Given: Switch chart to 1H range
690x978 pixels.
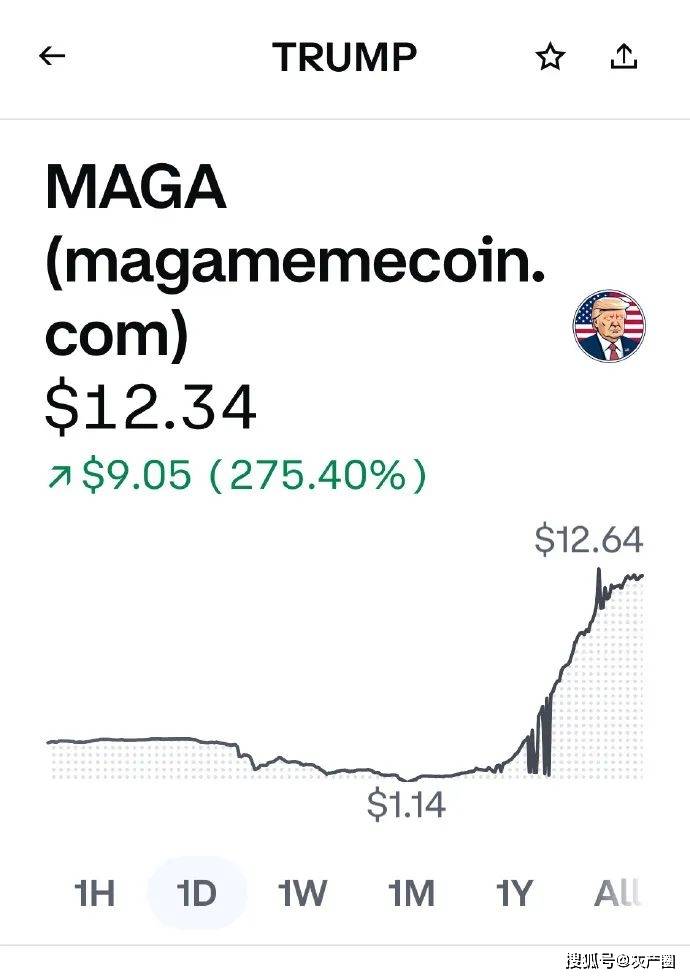Looking at the screenshot, I should tap(94, 893).
